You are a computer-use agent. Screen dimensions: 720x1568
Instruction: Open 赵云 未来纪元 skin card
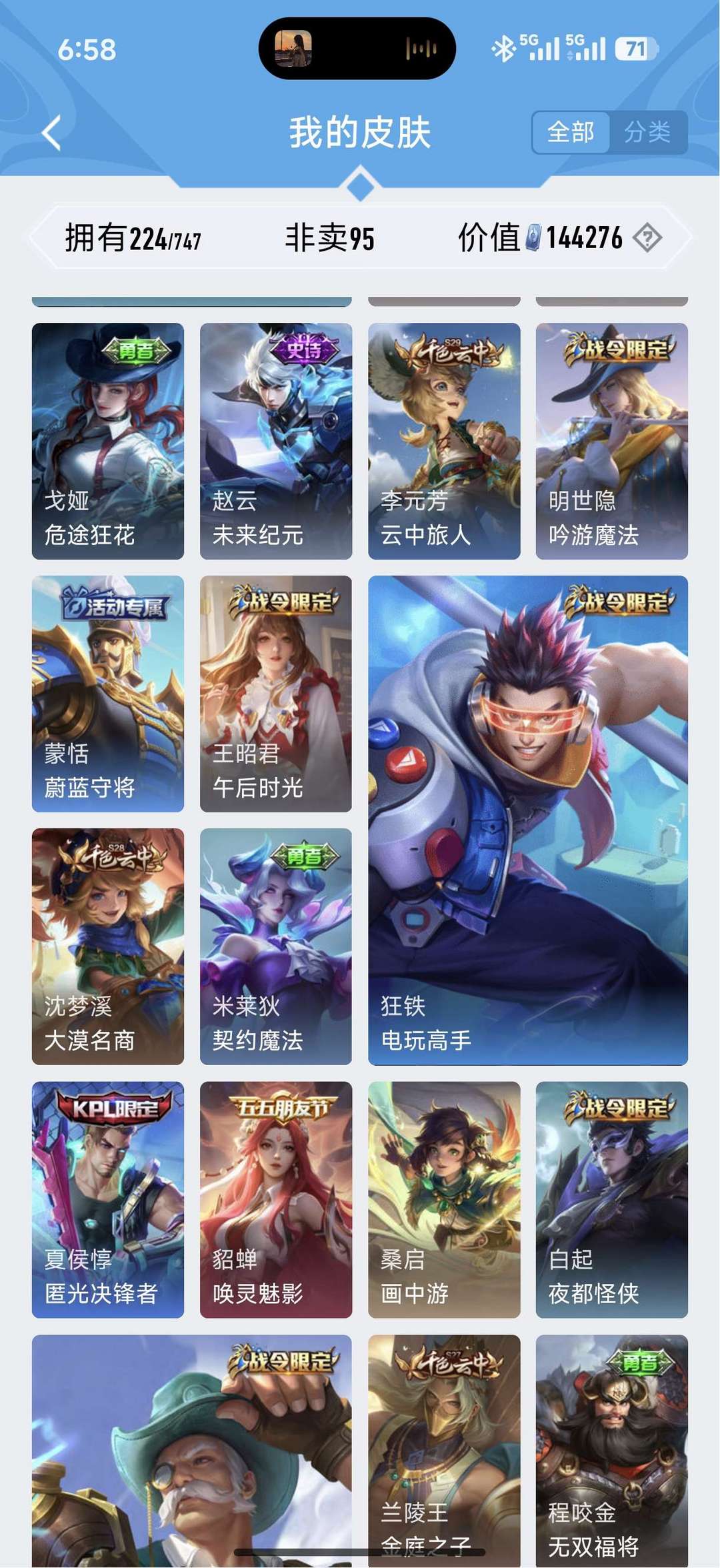[x=276, y=441]
